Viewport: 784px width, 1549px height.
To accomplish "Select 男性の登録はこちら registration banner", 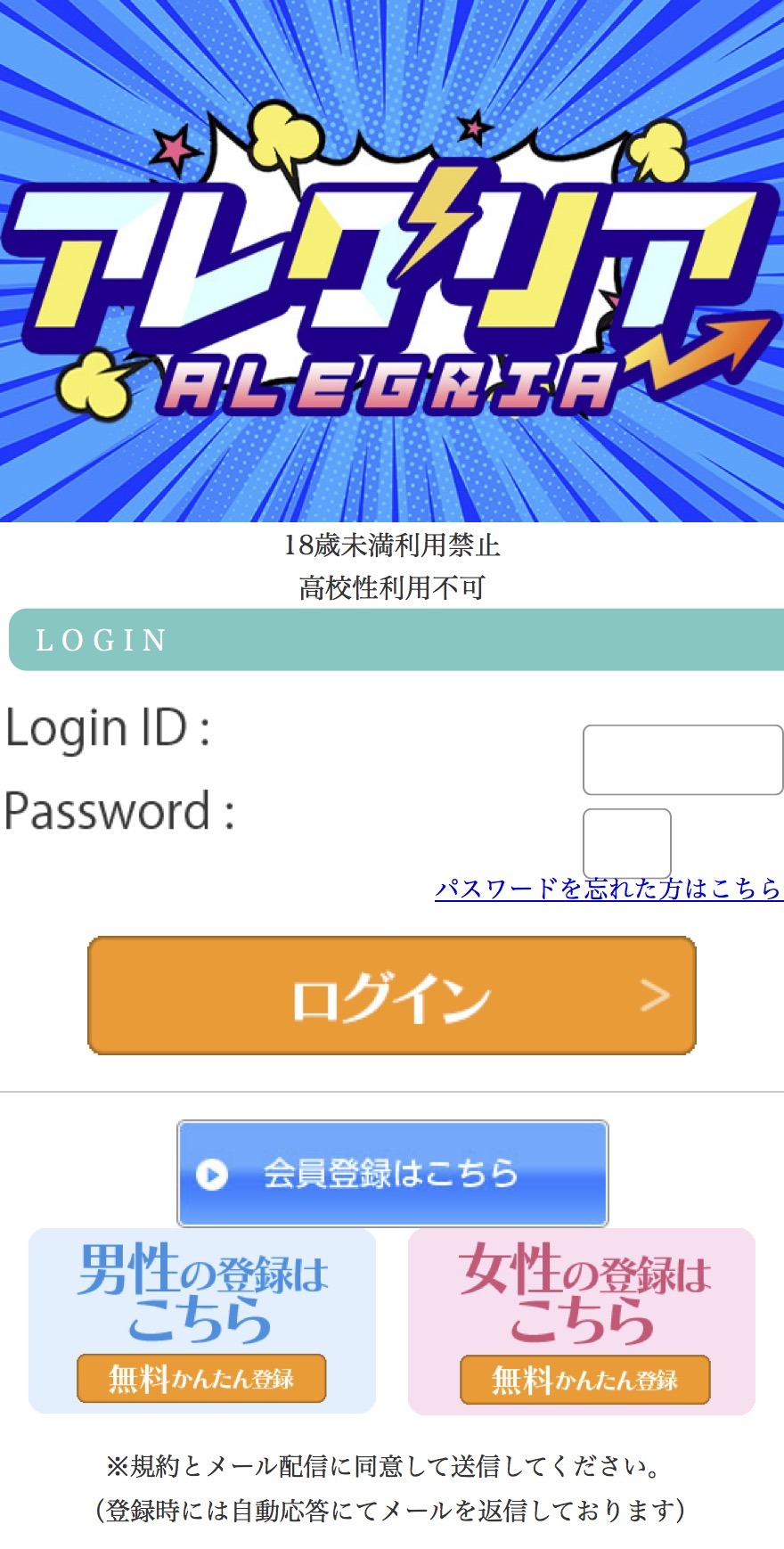I will click(x=202, y=1320).
